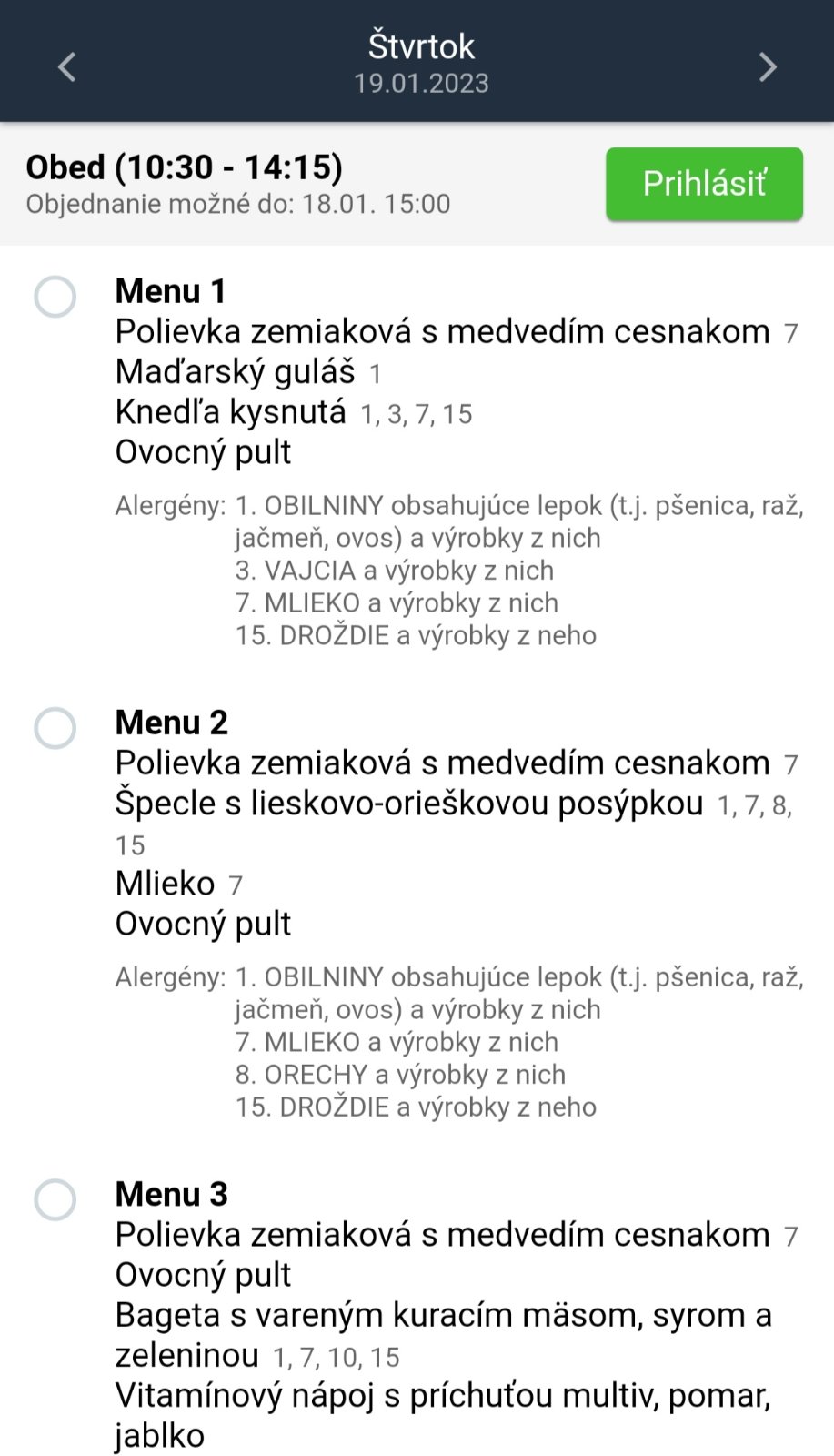The width and height of the screenshot is (834, 1456).
Task: Pick Menu 3 with Bageta
Action: pyautogui.click(x=55, y=1199)
